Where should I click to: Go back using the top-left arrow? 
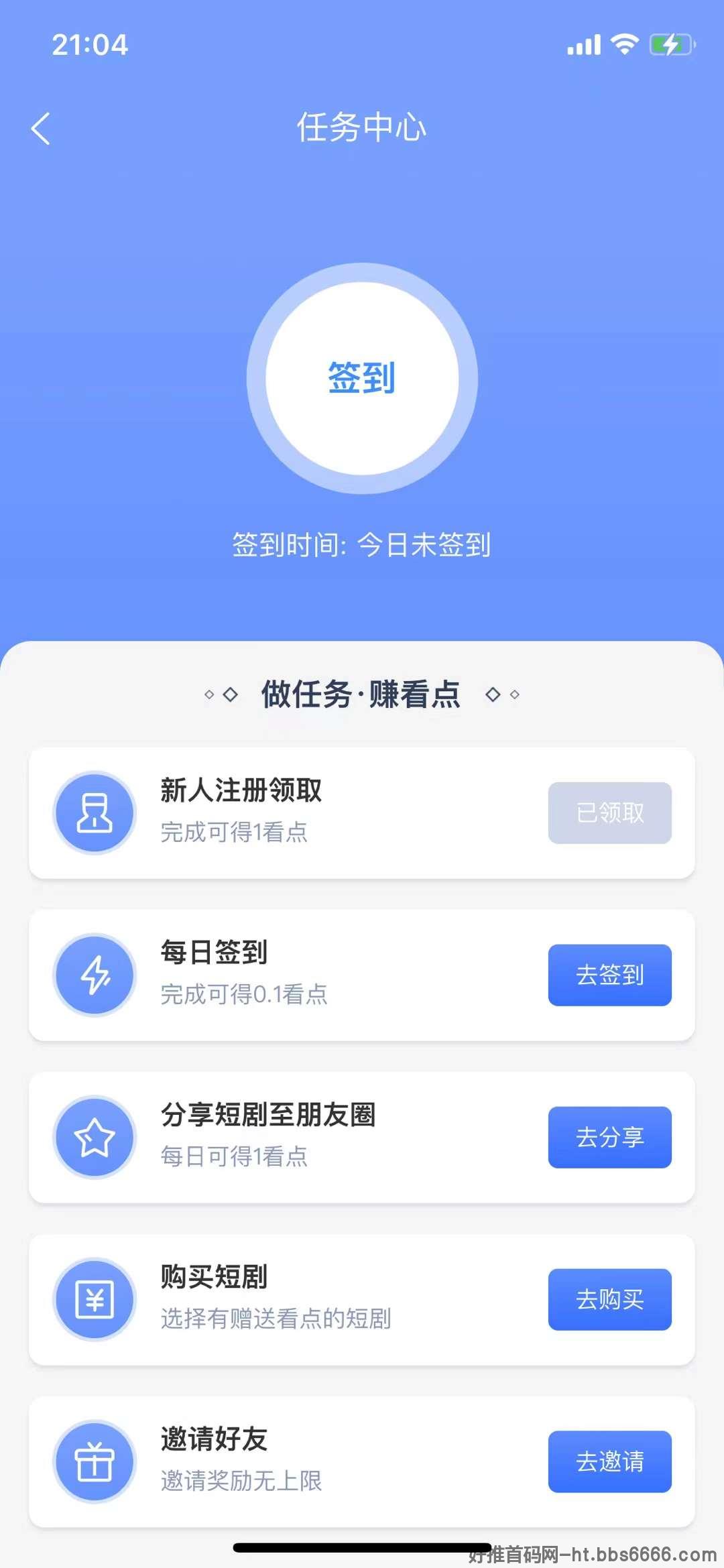[41, 128]
